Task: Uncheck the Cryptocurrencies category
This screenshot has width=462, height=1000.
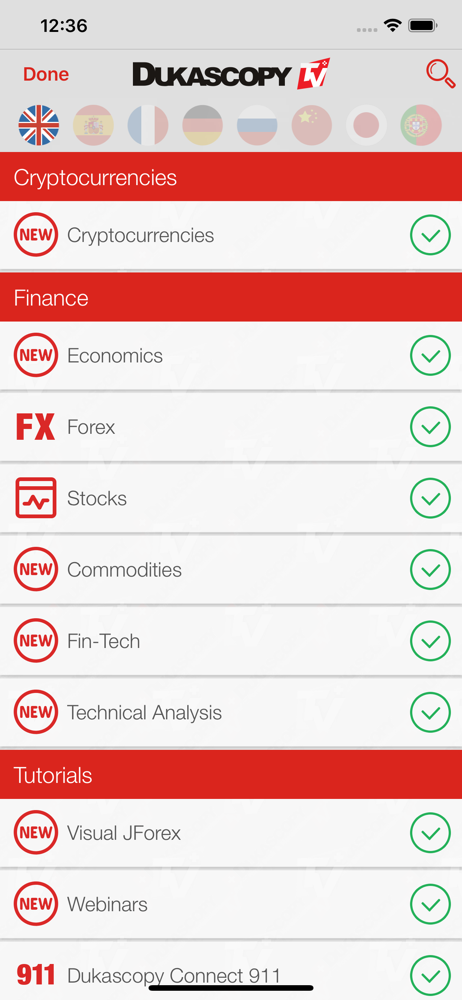Action: [x=430, y=235]
